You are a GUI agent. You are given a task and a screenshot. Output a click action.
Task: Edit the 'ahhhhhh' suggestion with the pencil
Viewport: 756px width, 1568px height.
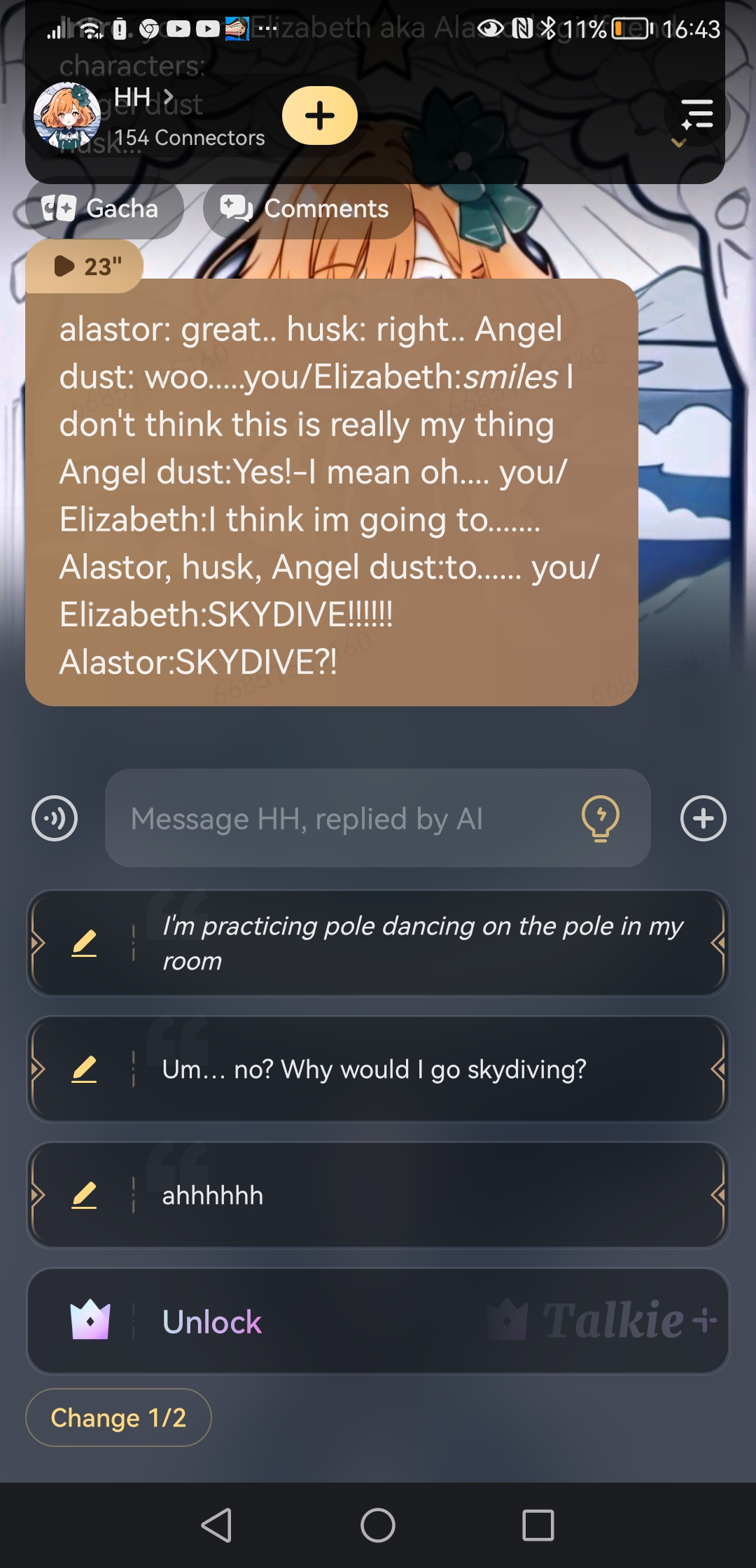point(84,1196)
